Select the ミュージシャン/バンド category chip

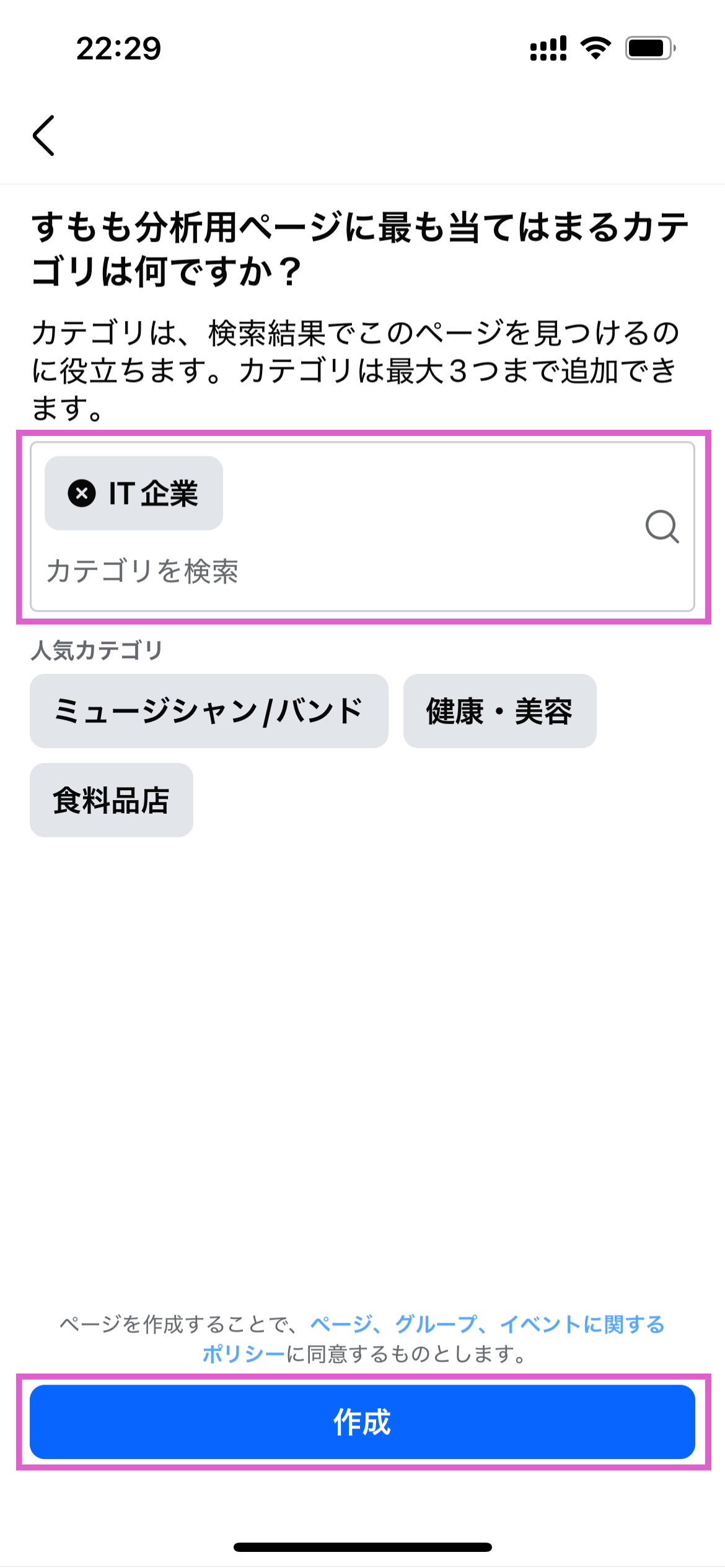(x=209, y=712)
